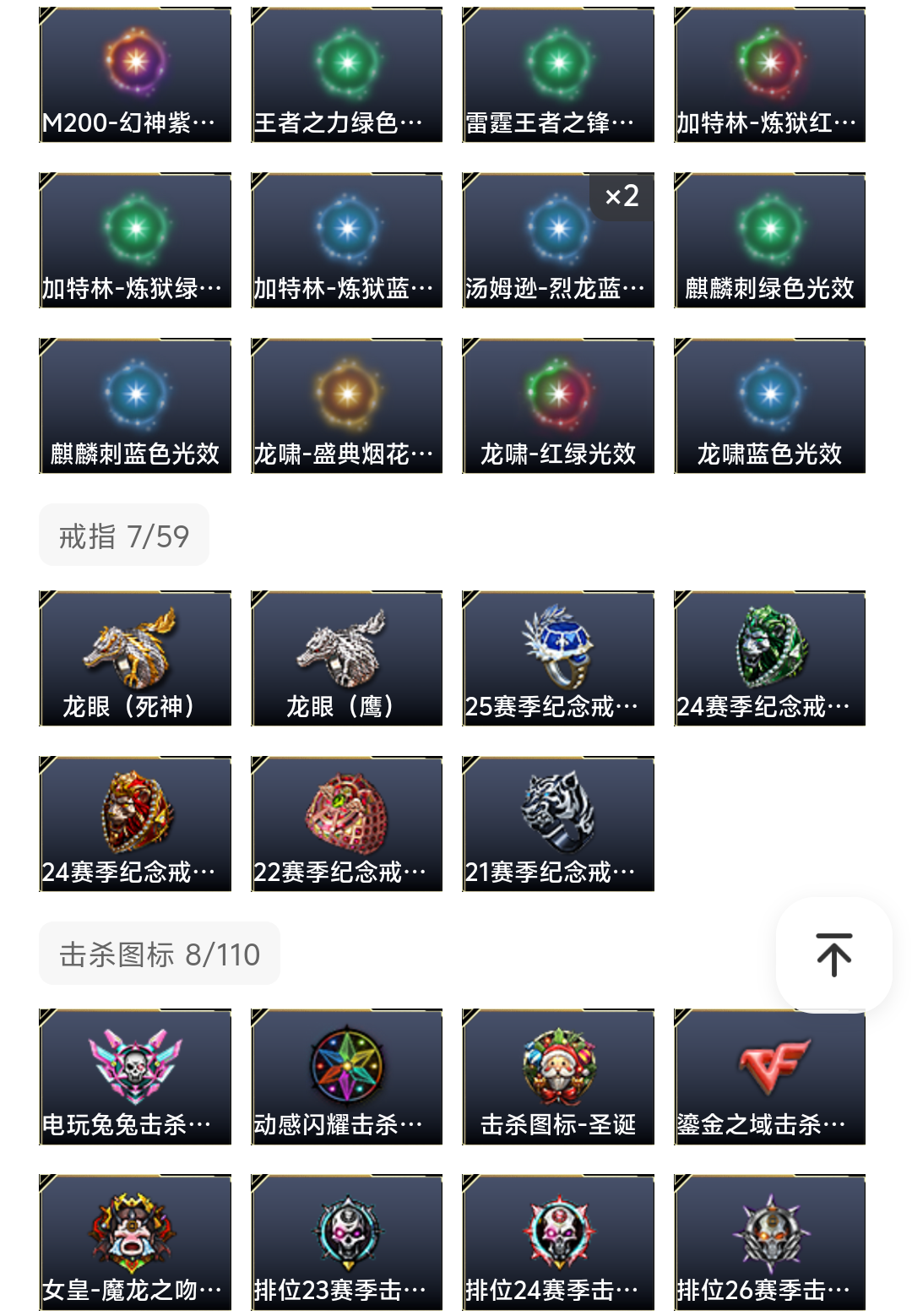
Task: Open the 龙眼（鹰）ring item
Action: pyautogui.click(x=346, y=657)
